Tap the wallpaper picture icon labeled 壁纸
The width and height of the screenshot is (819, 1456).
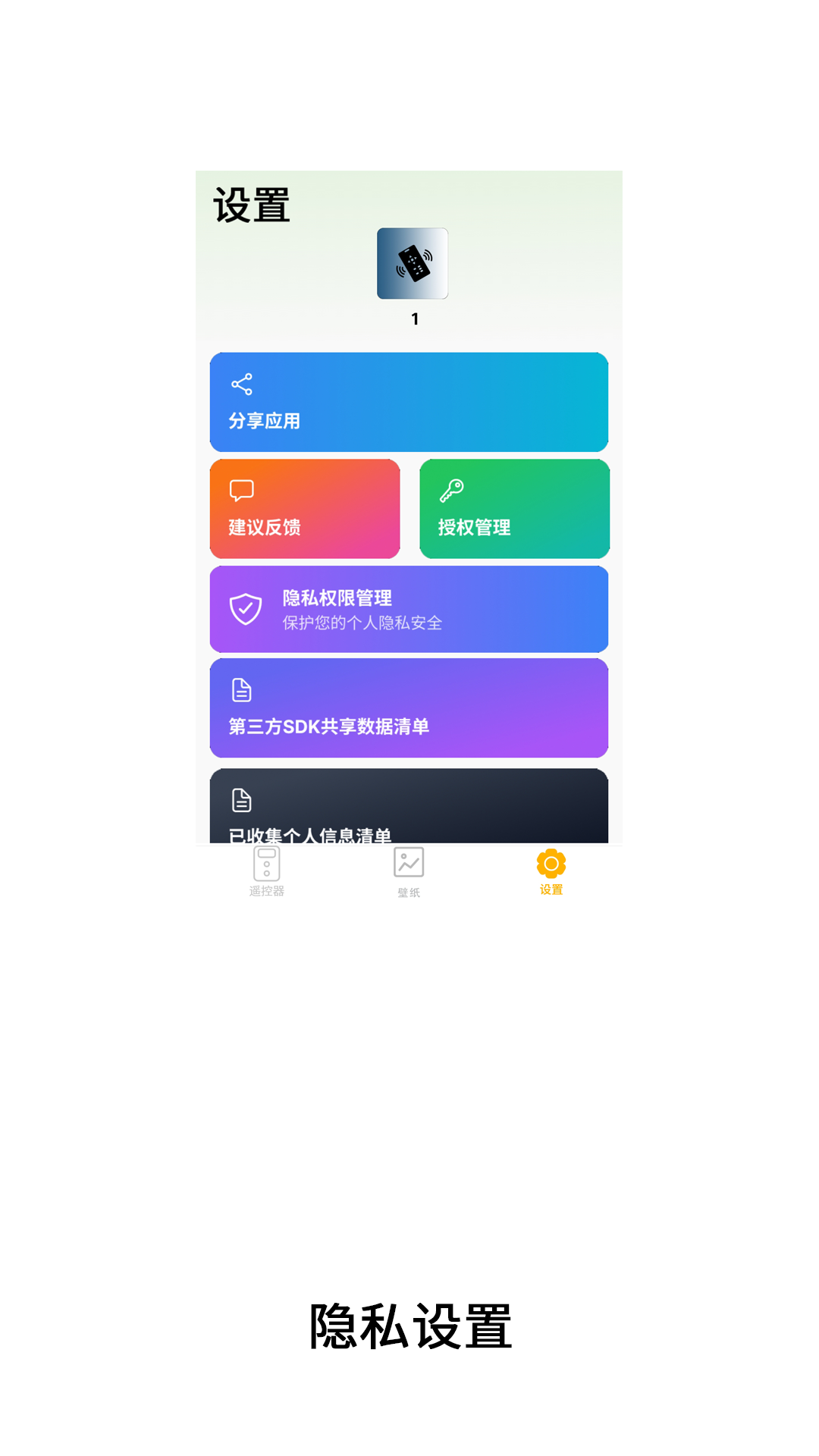click(x=408, y=862)
